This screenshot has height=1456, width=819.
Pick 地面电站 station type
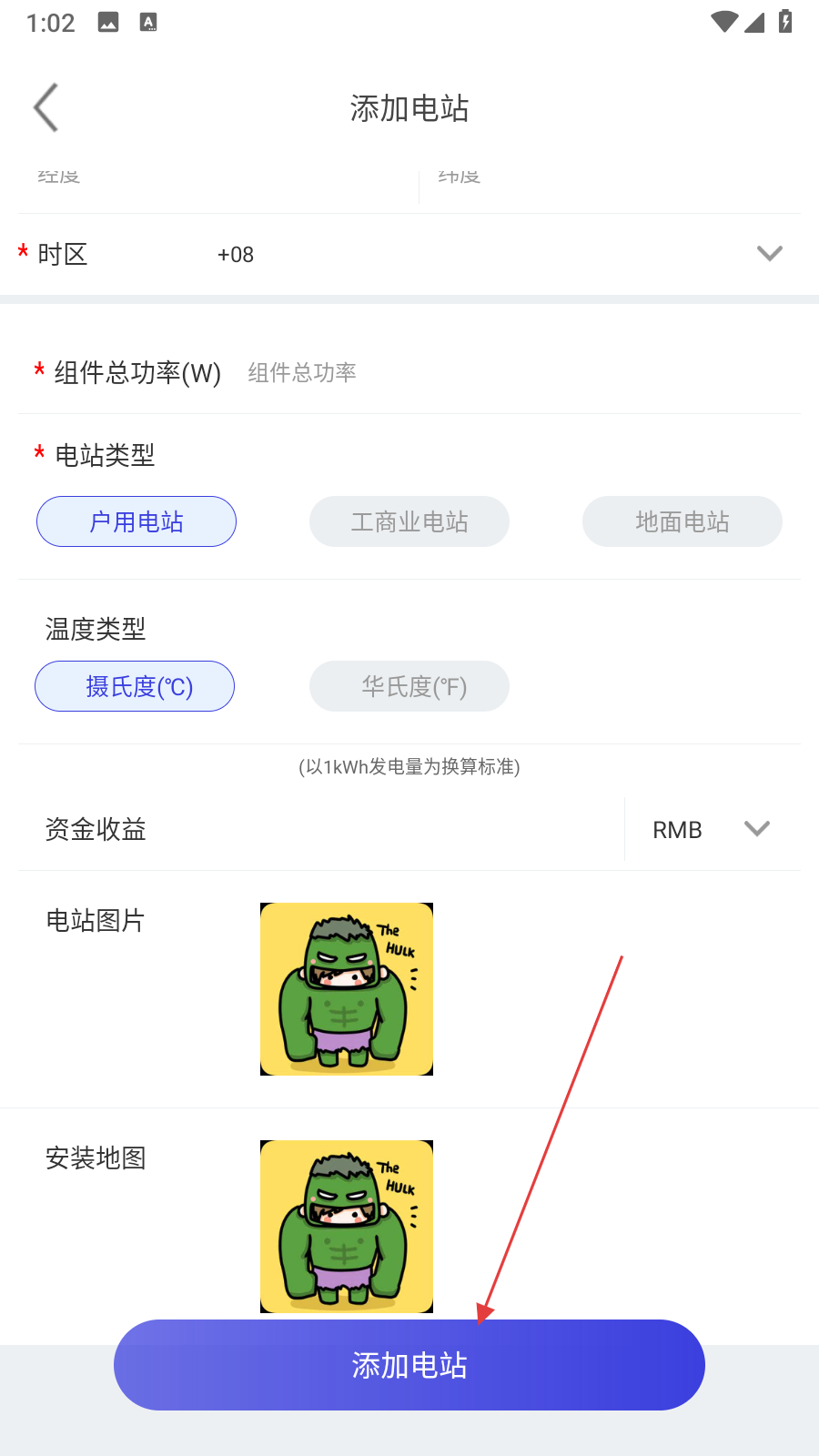[x=682, y=521]
